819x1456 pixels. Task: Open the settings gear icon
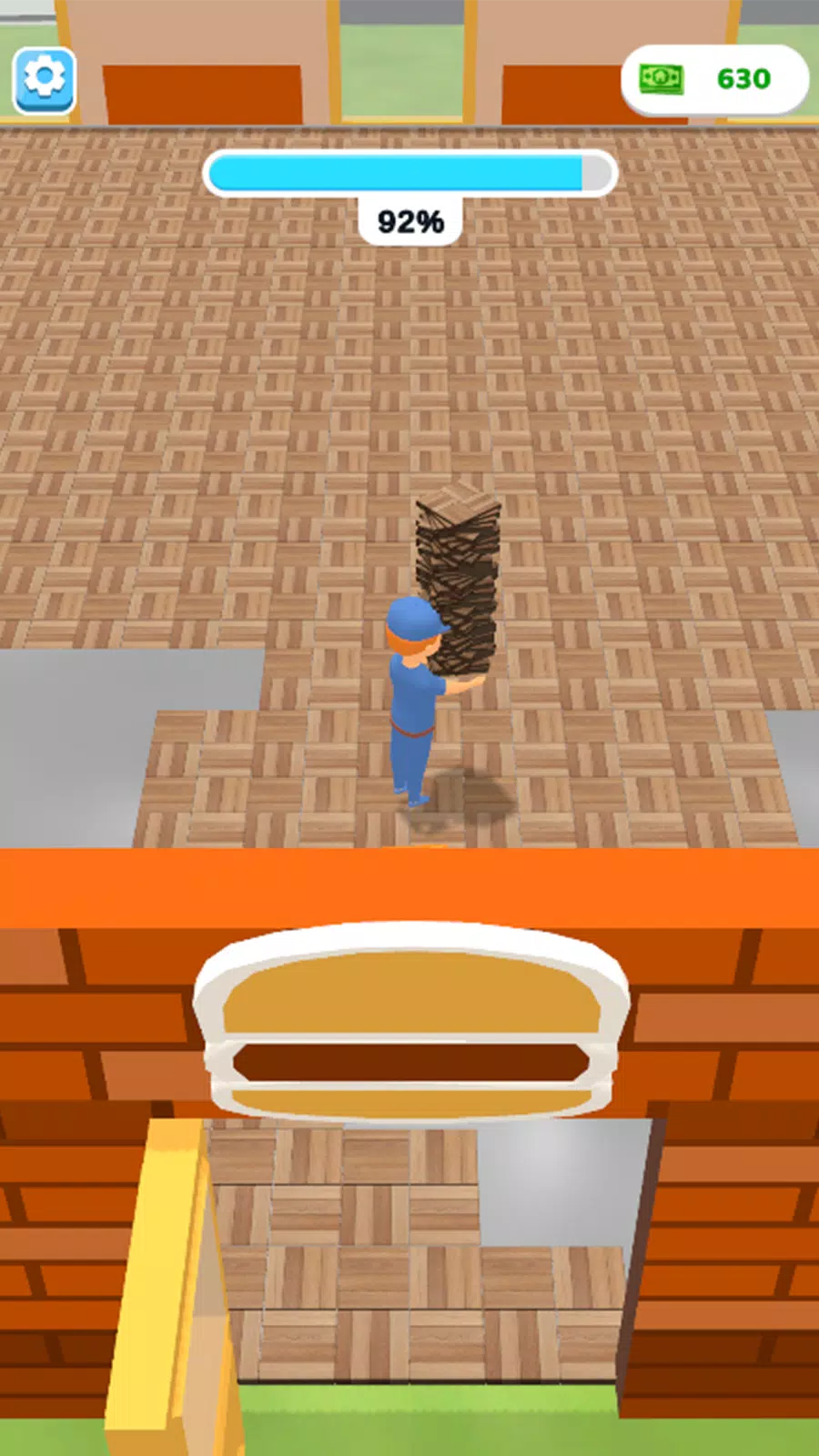click(x=44, y=79)
